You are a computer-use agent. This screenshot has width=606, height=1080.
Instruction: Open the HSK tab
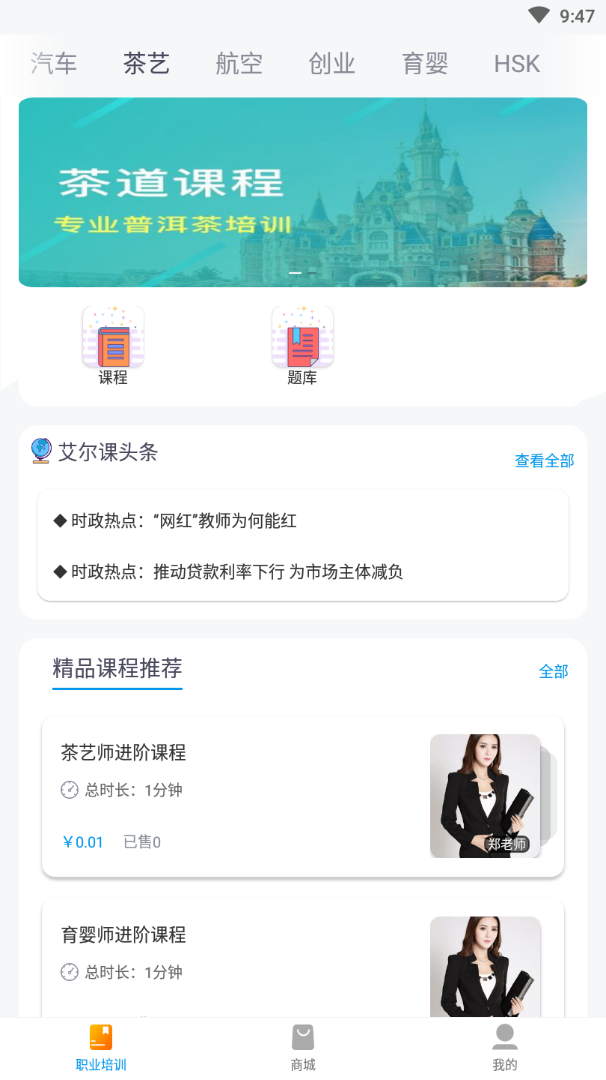tap(517, 64)
